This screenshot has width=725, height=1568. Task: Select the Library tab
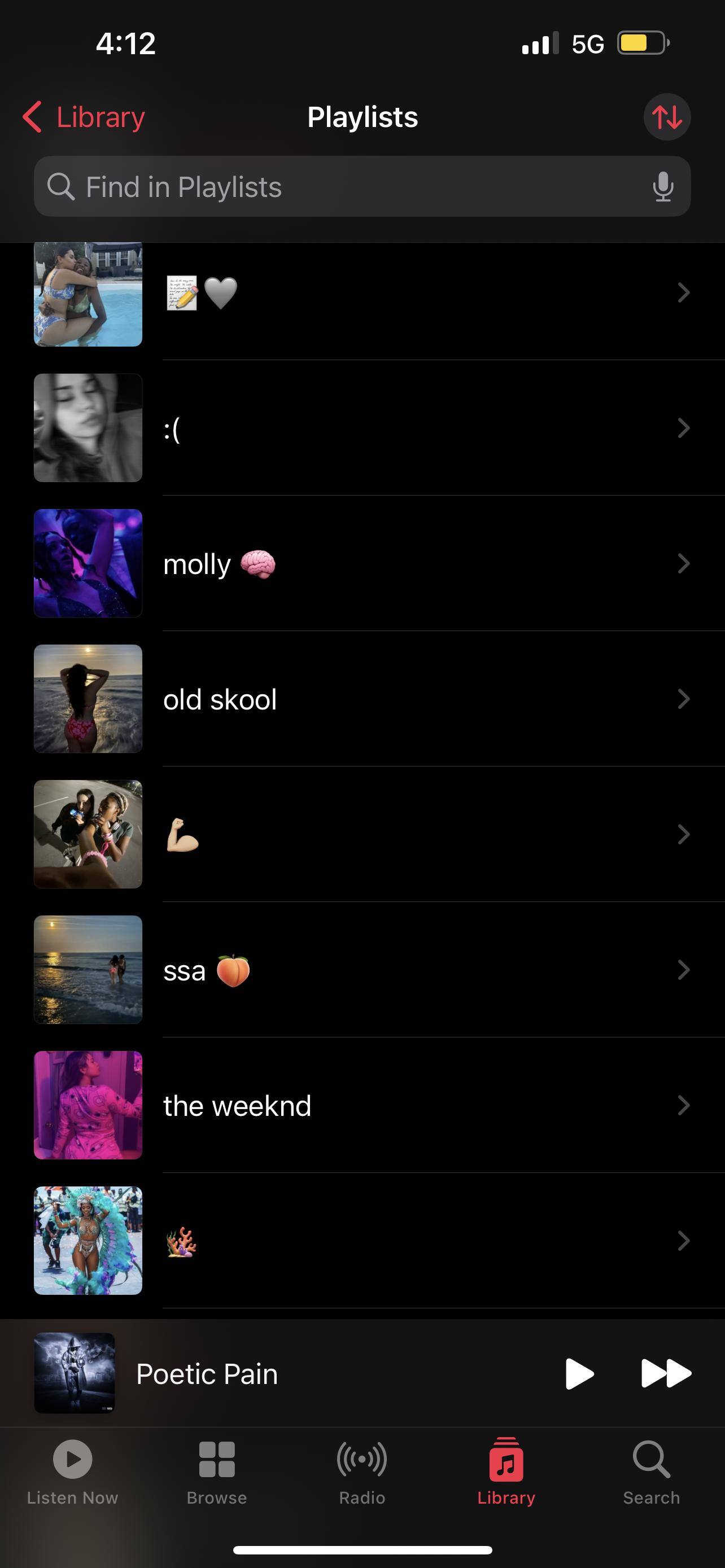(506, 1472)
